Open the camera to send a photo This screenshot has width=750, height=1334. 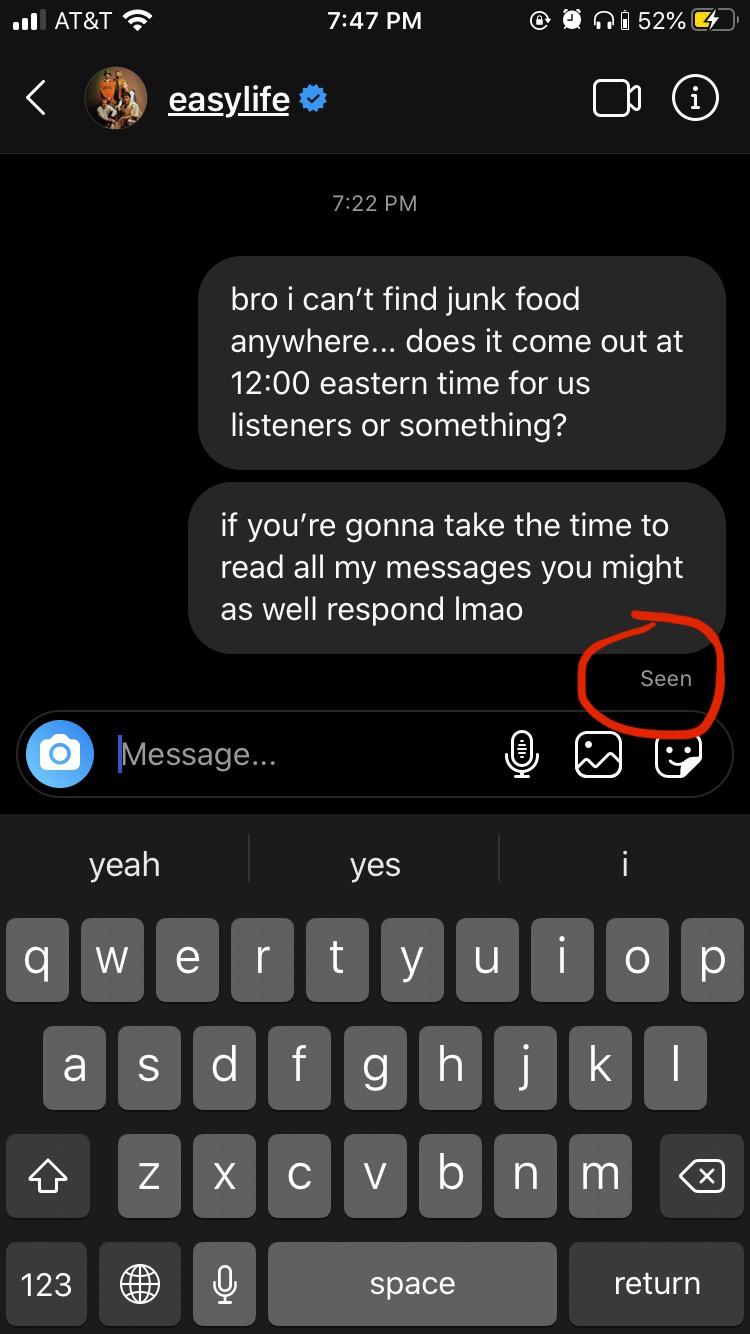point(59,754)
